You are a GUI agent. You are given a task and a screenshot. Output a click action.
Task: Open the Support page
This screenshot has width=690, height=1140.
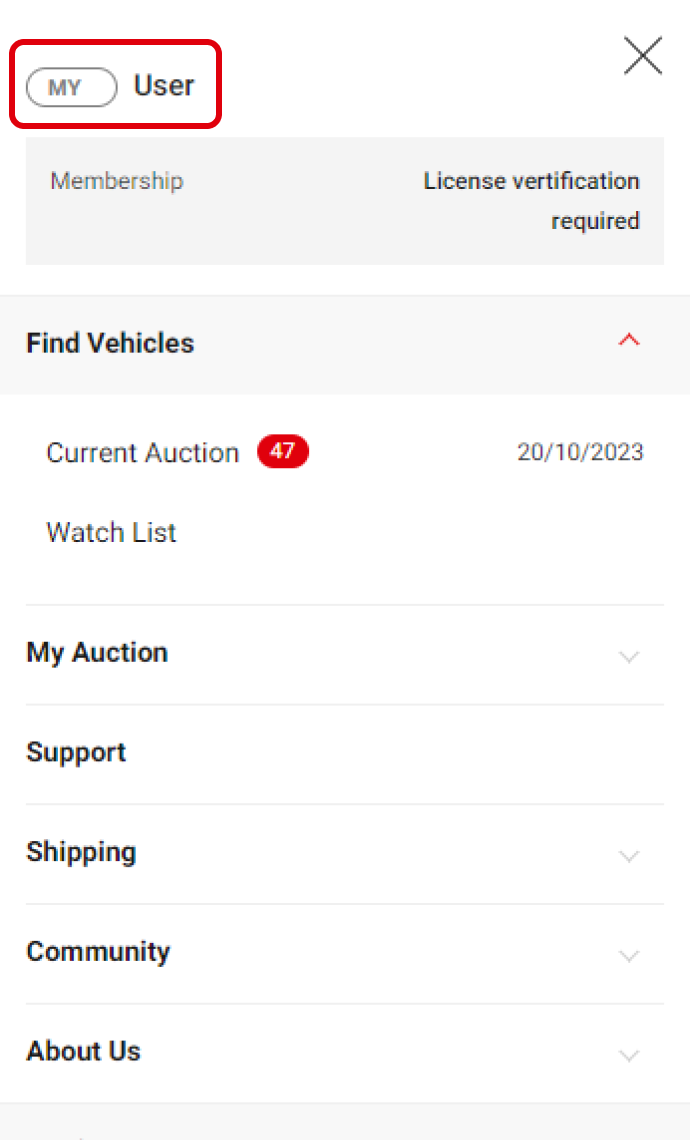coord(345,753)
